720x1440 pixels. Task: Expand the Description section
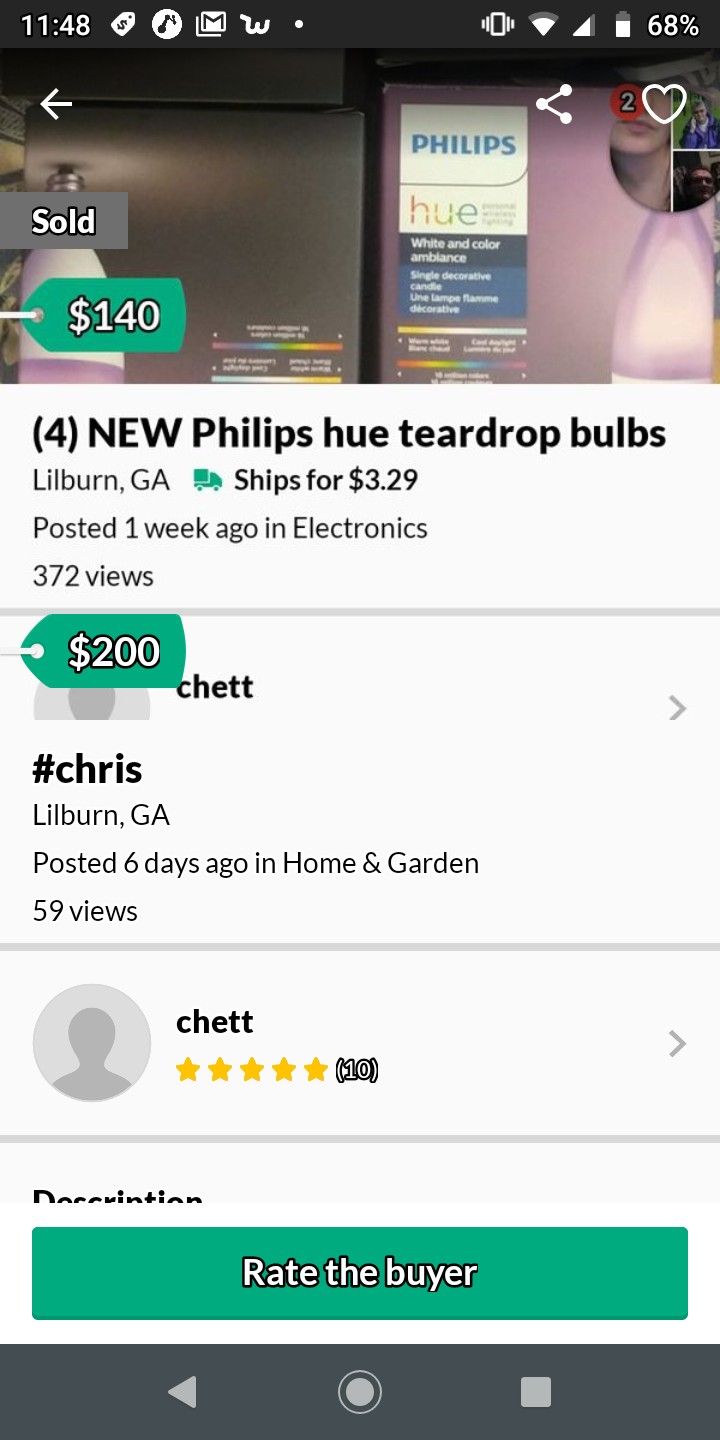[118, 1198]
